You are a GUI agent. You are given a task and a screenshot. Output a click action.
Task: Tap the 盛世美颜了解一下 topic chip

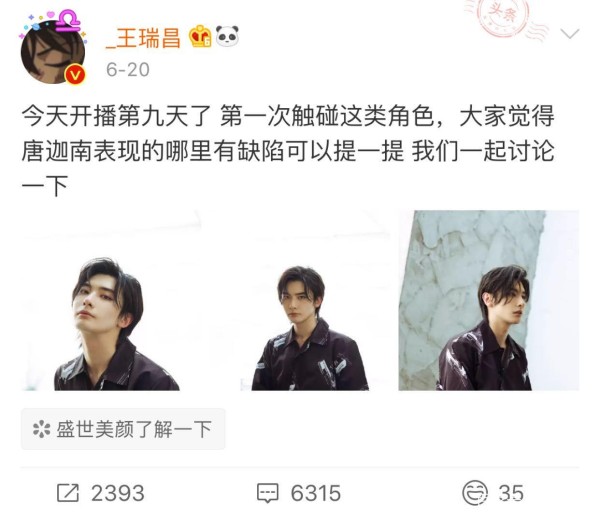tap(123, 429)
